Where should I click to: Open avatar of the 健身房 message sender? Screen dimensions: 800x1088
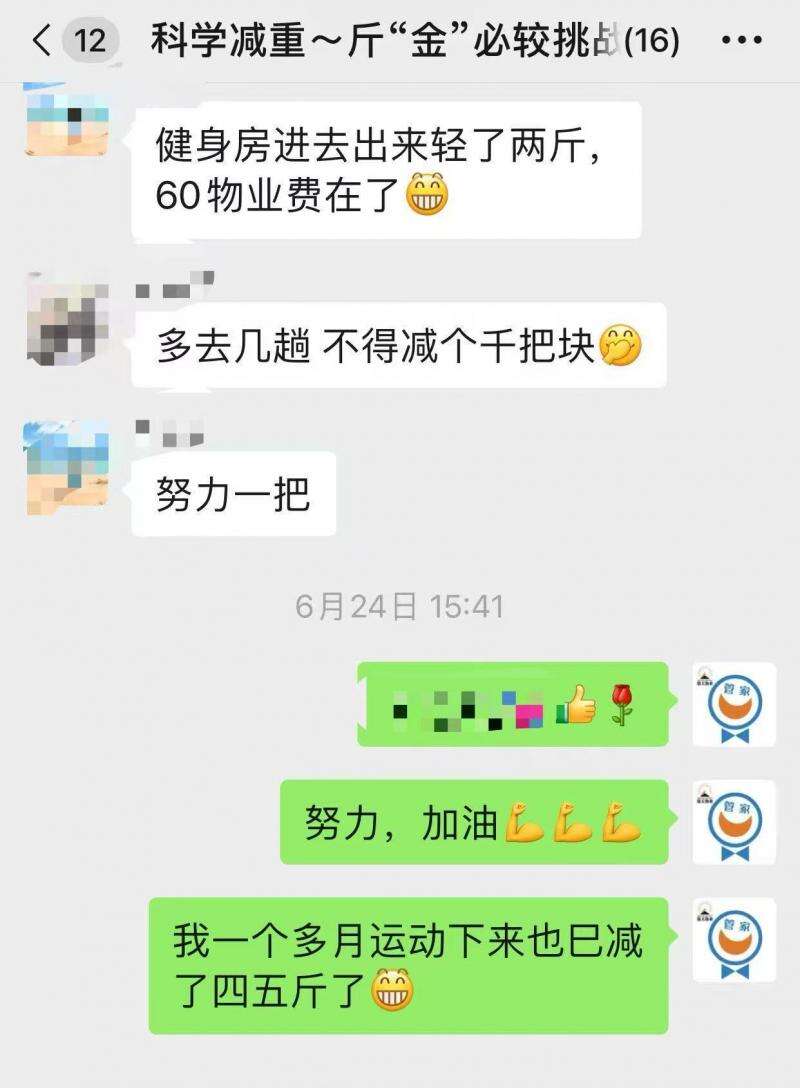coord(67,122)
